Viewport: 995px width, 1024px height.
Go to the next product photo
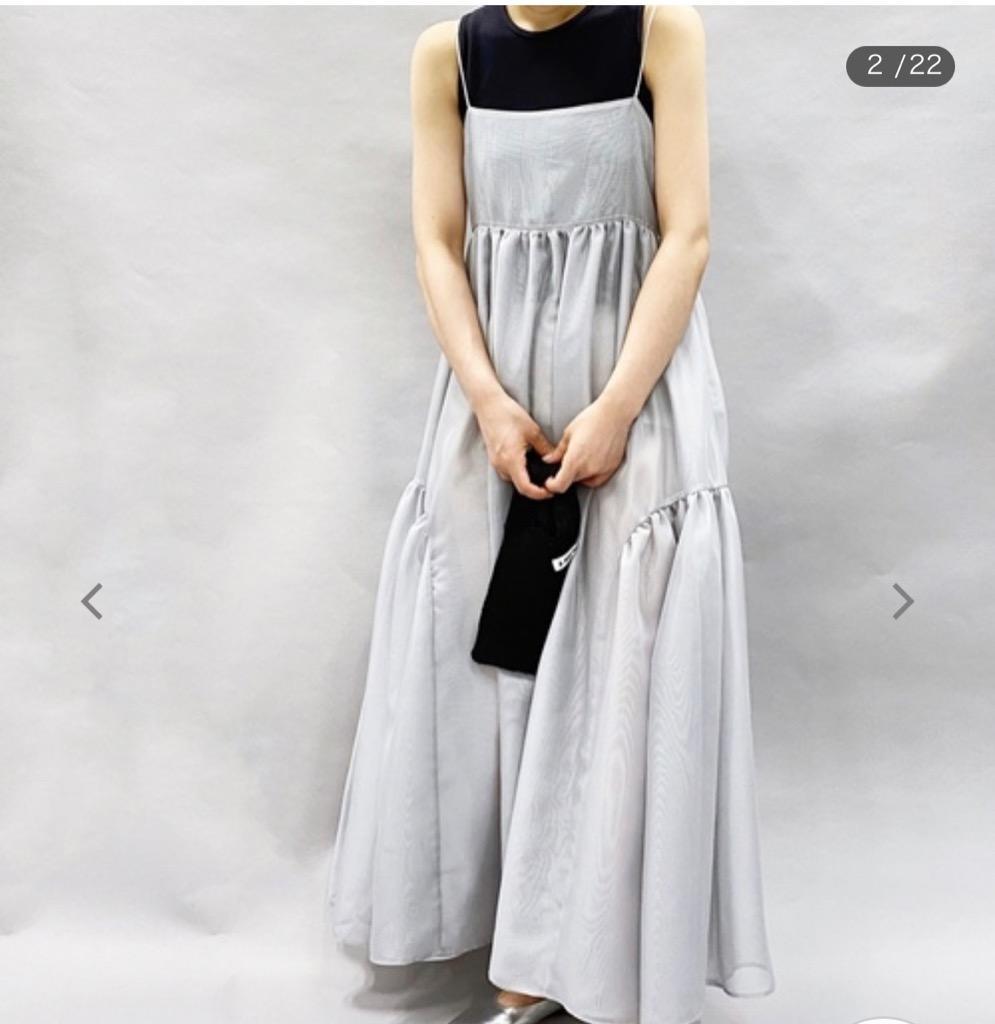click(x=902, y=601)
